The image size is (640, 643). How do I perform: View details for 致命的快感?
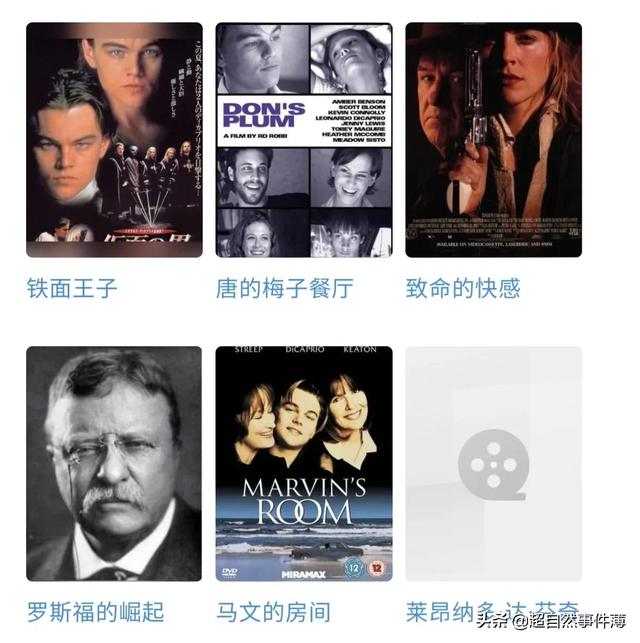coord(493,140)
